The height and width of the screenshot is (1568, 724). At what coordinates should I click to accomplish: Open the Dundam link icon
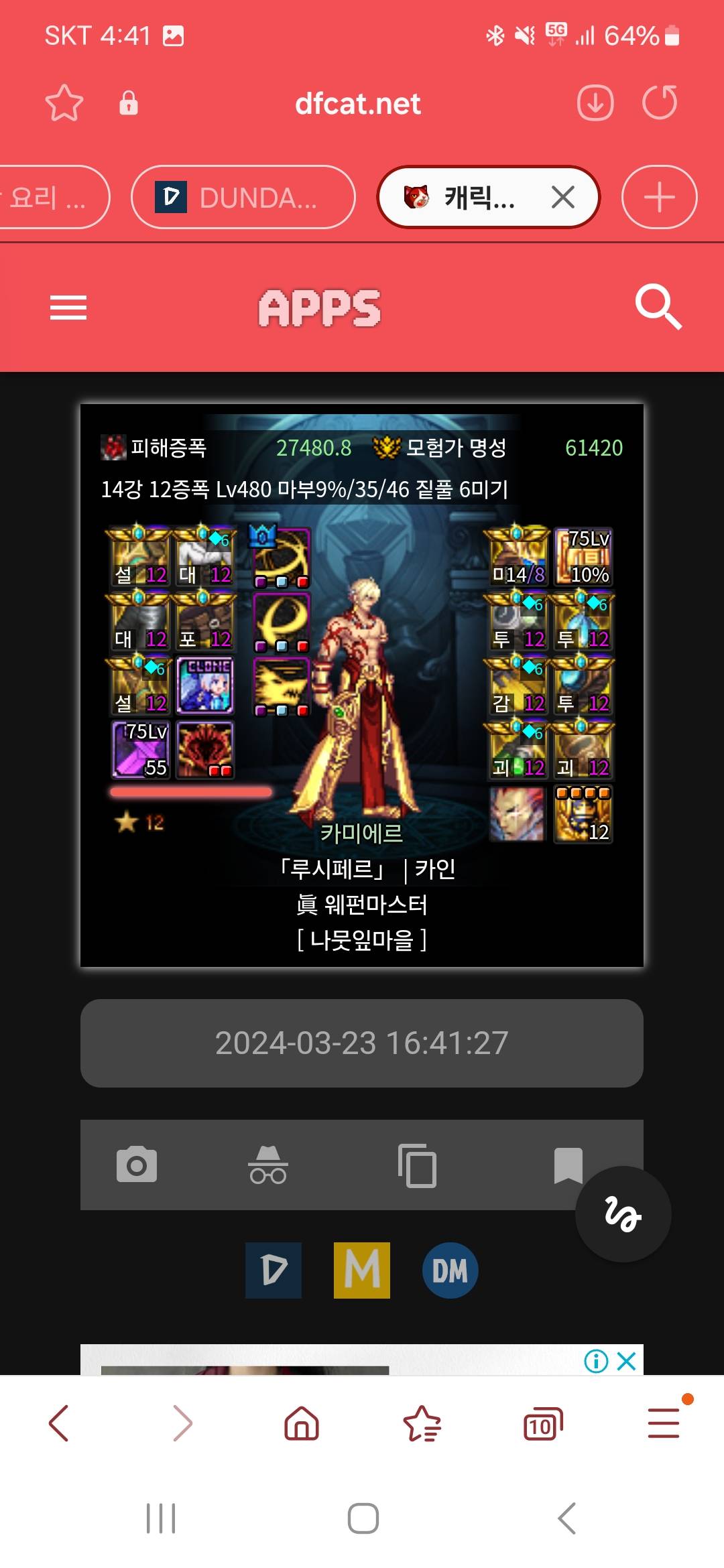[x=274, y=1270]
